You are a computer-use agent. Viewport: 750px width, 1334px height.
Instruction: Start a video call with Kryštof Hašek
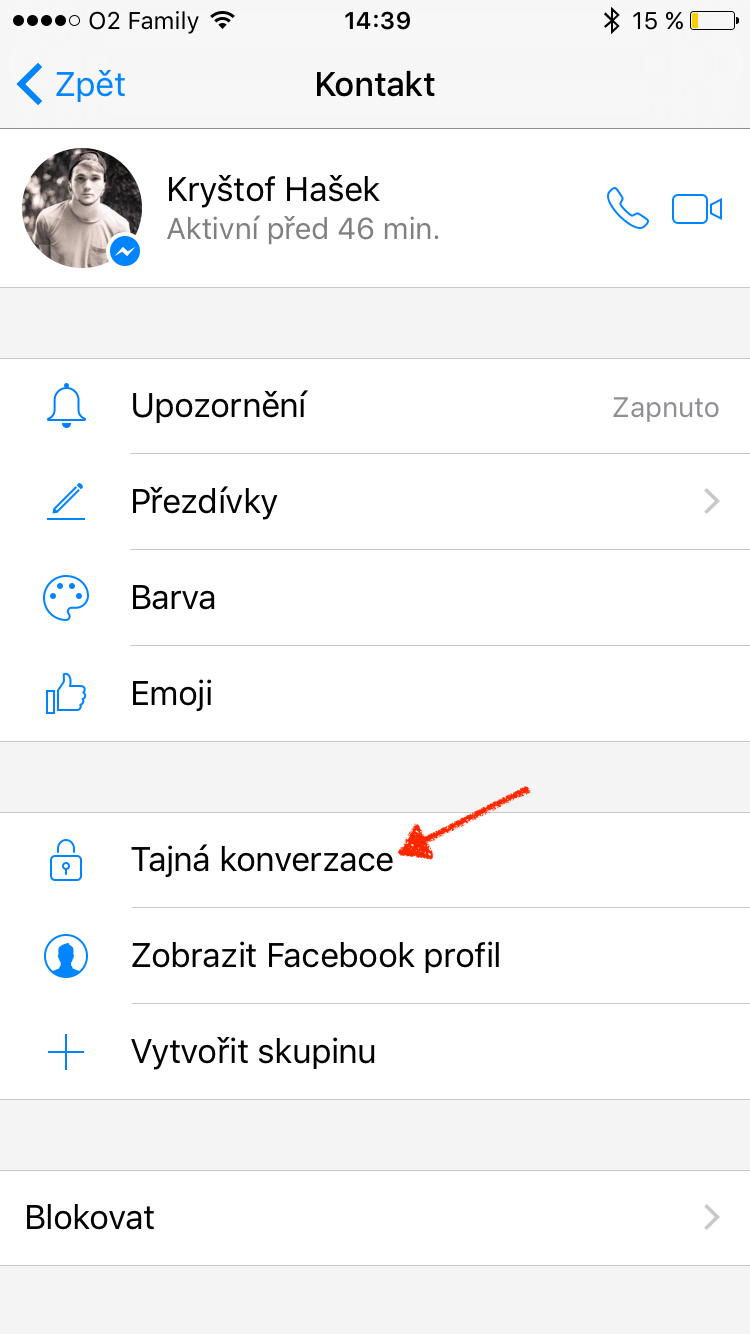[697, 209]
